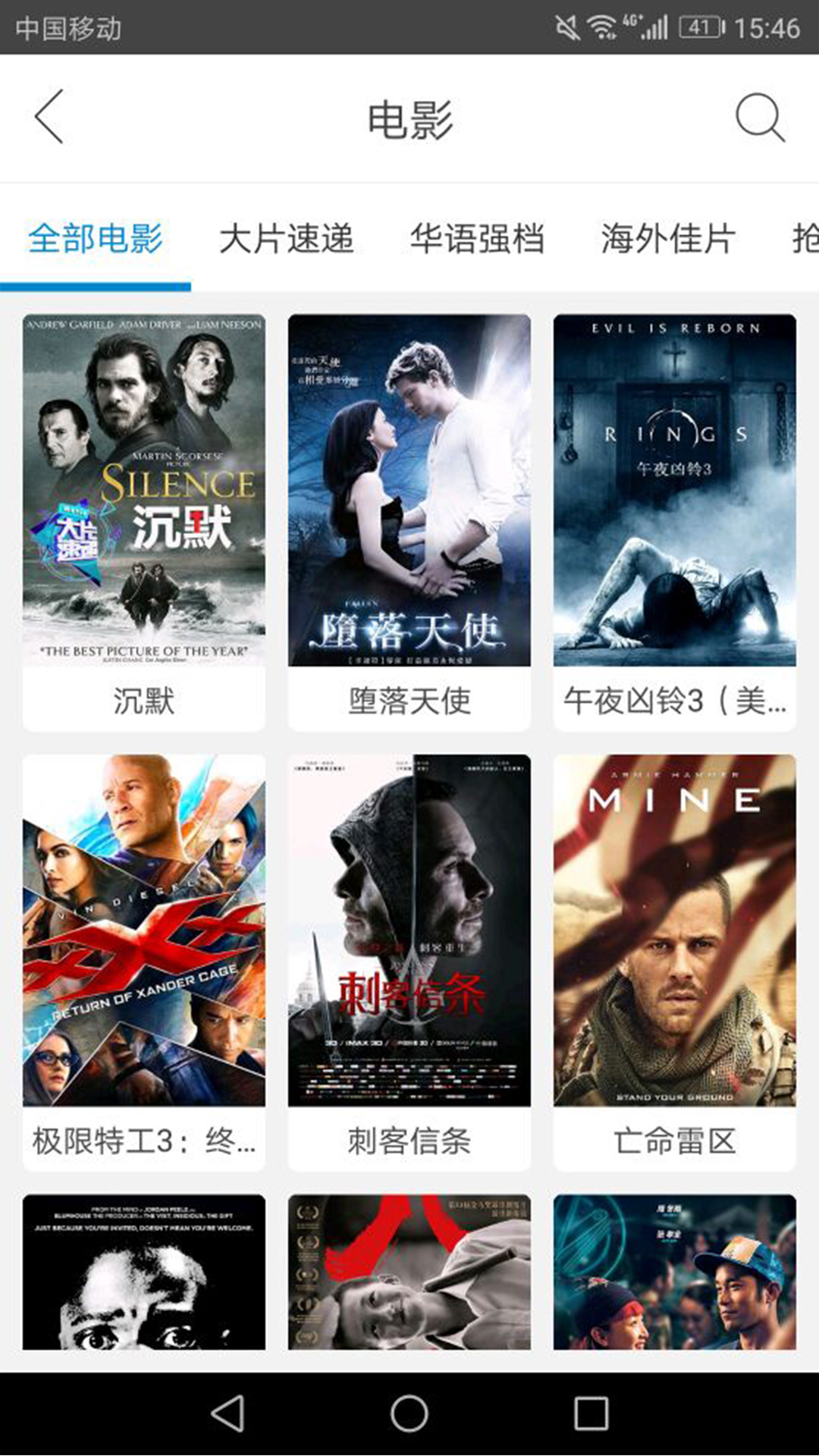Open the movie 堕落天使
Image resolution: width=819 pixels, height=1456 pixels.
(409, 522)
